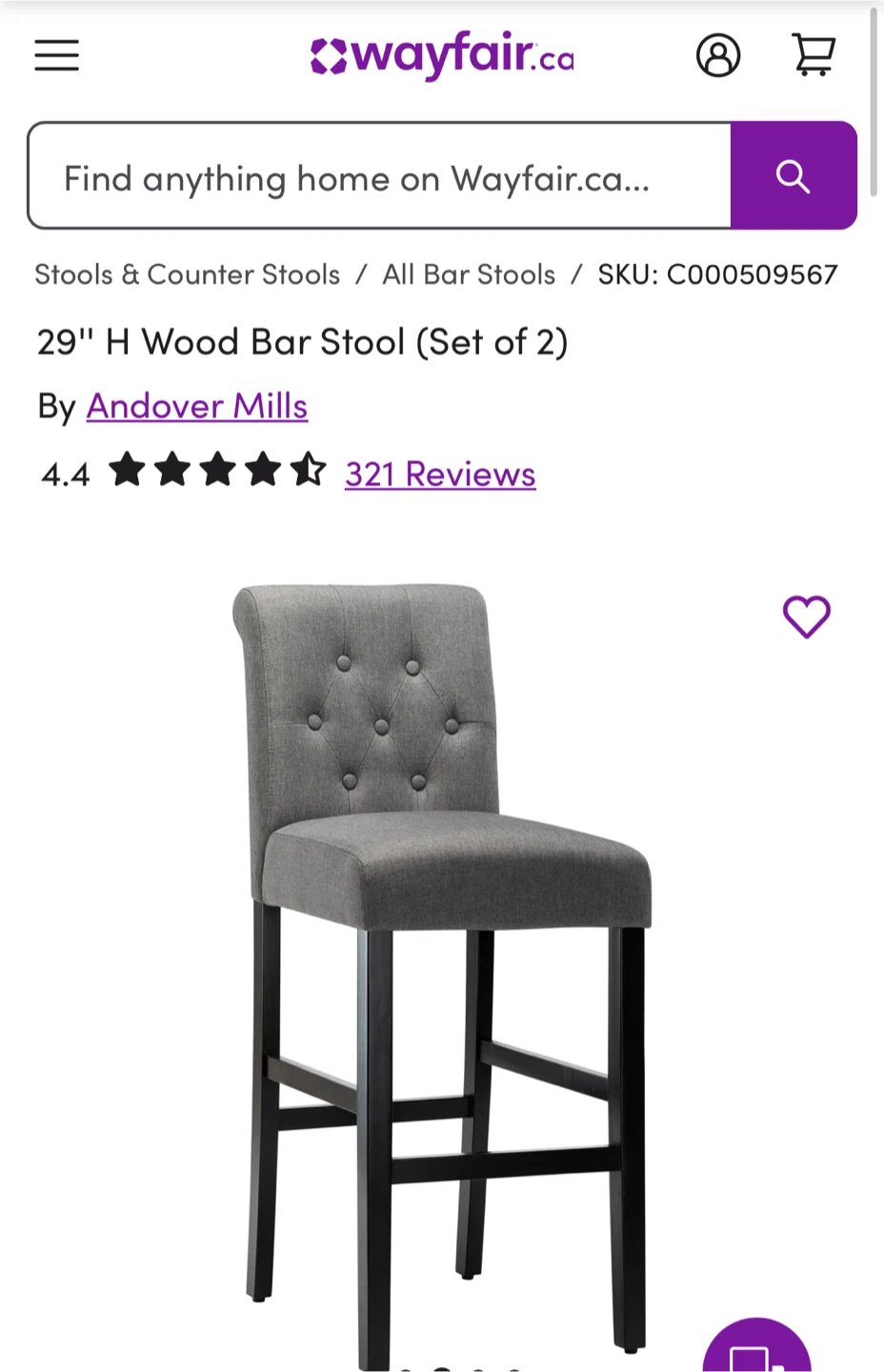
Task: Open the 321 Reviews list
Action: [439, 474]
